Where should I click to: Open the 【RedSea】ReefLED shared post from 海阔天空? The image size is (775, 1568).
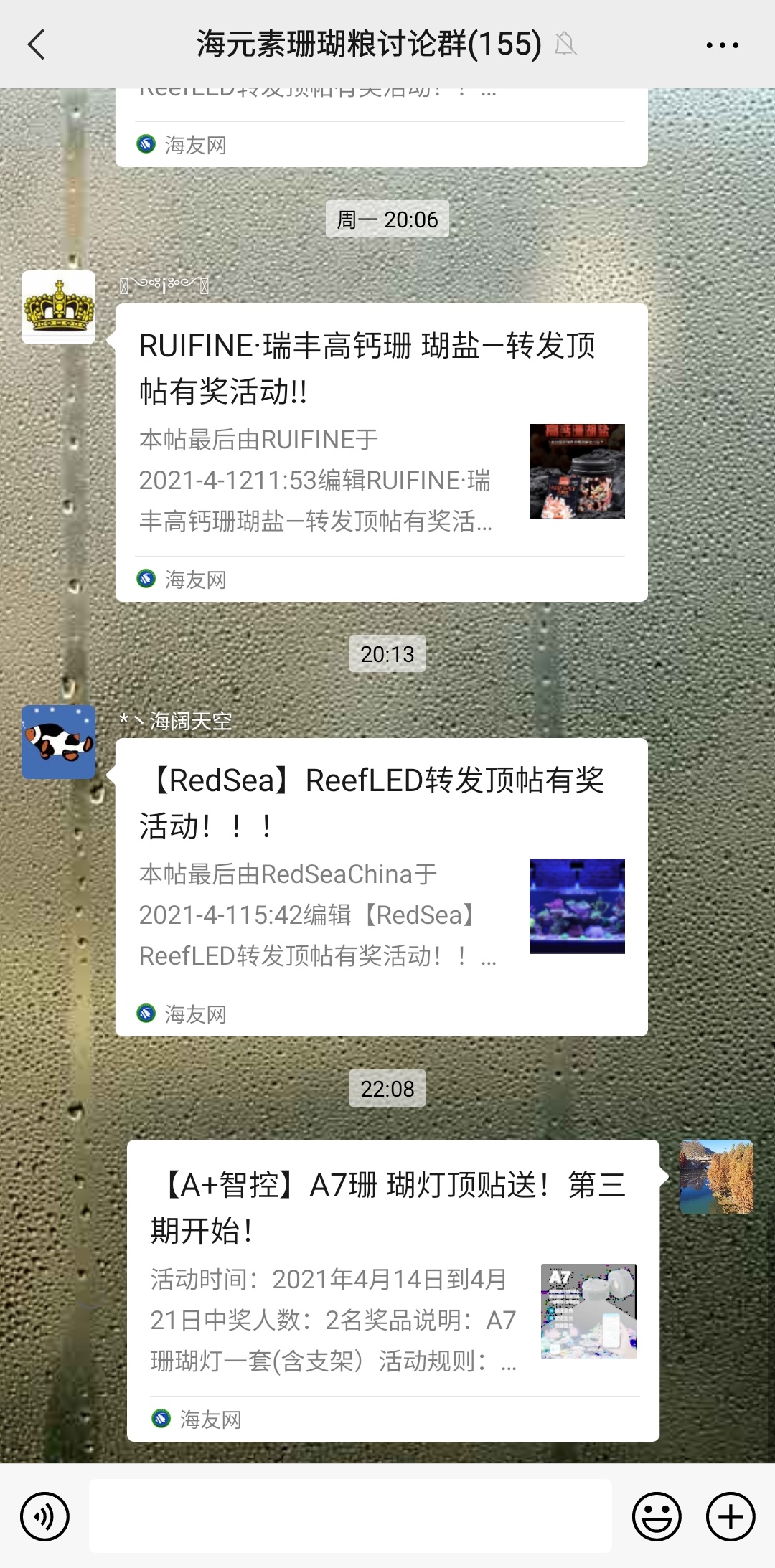pos(381,887)
